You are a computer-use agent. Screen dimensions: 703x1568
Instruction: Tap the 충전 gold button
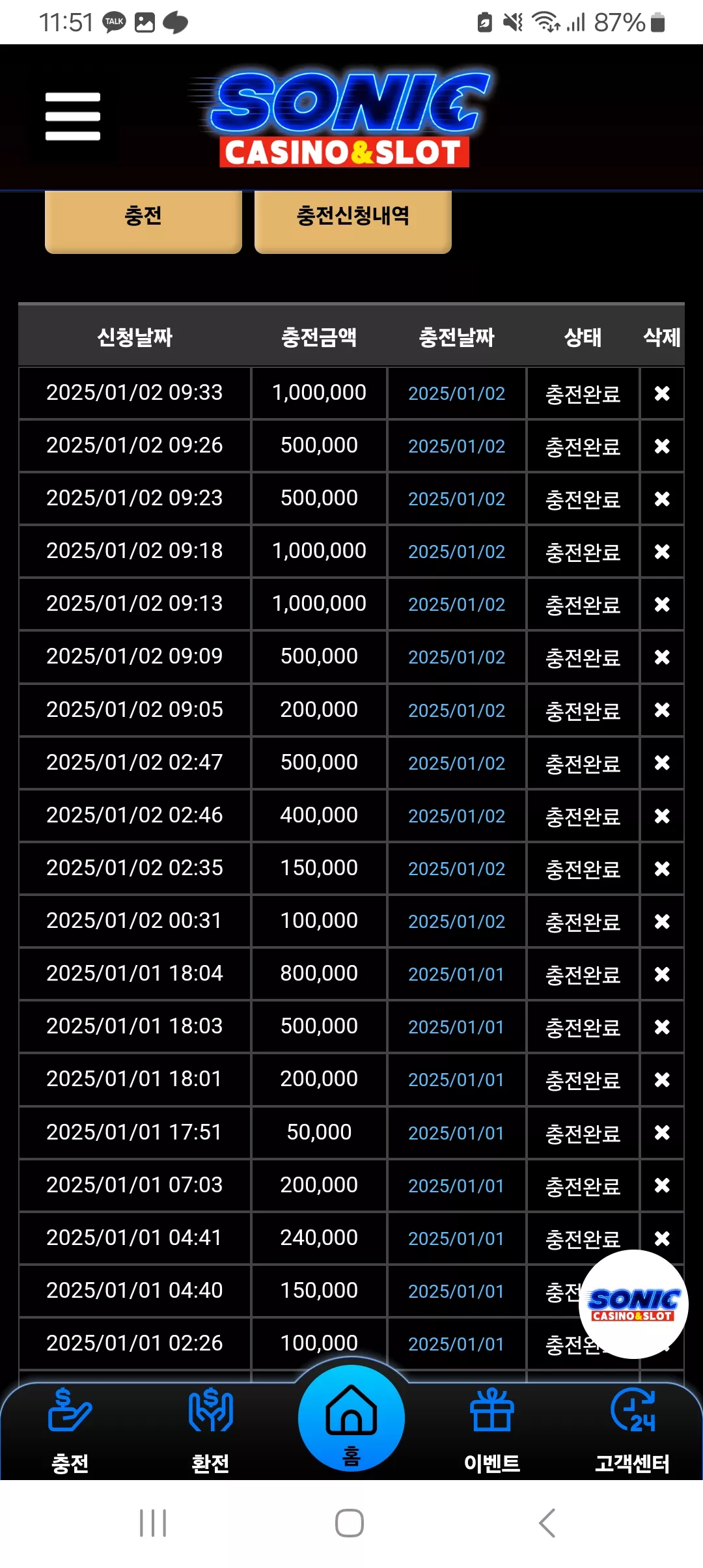click(x=143, y=220)
